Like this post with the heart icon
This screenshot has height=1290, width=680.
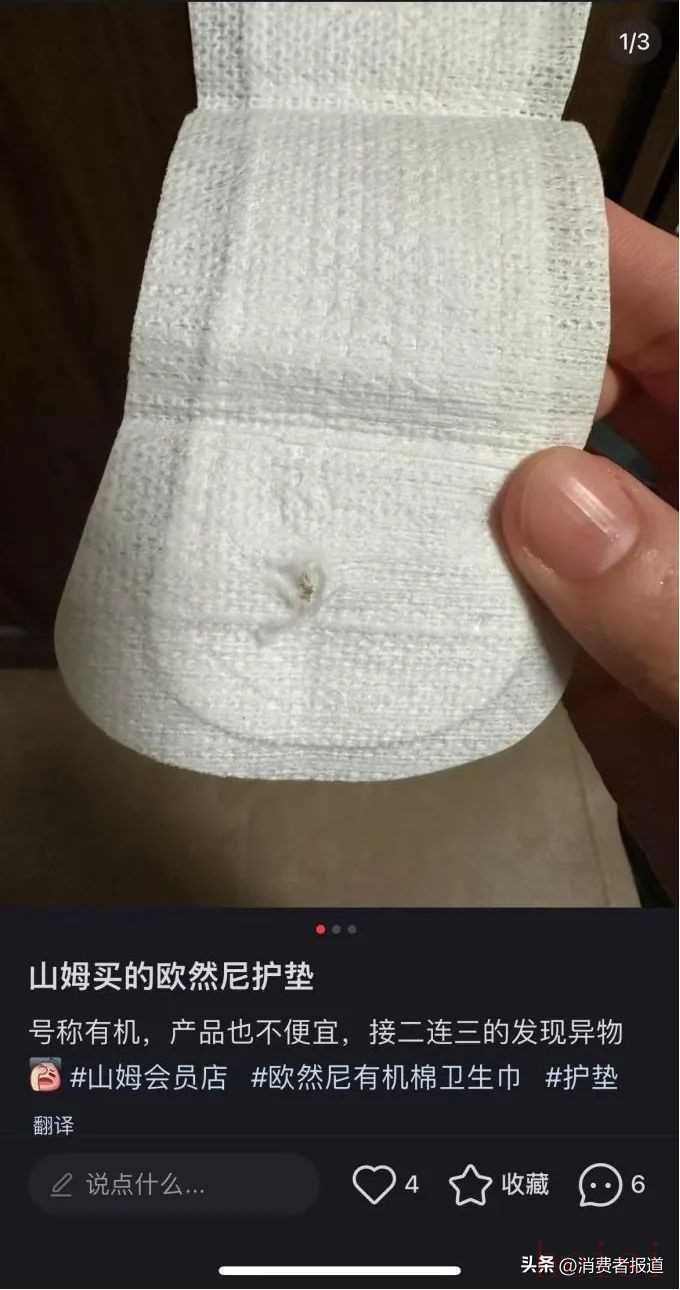(374, 1185)
